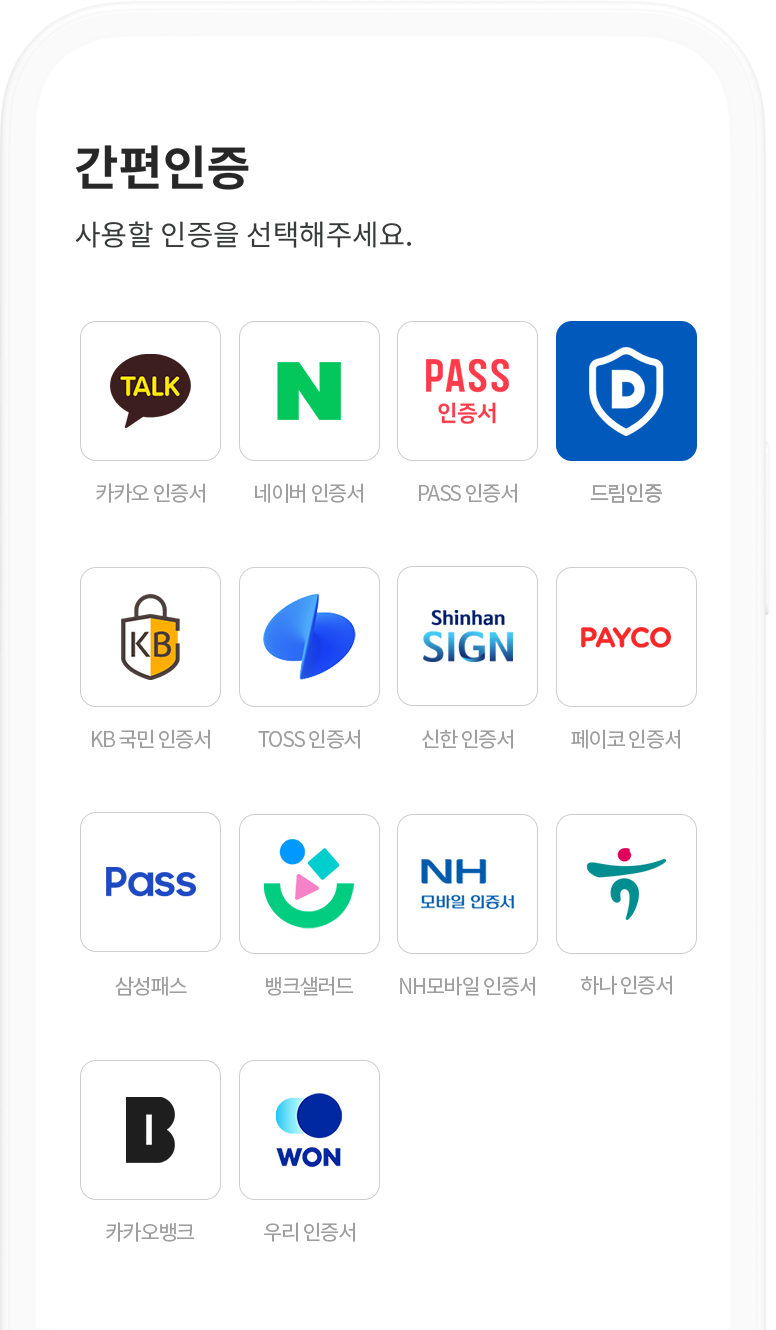Image resolution: width=776 pixels, height=1330 pixels.
Task: Pick the 뱅크샐러드 tile
Action: [x=309, y=883]
